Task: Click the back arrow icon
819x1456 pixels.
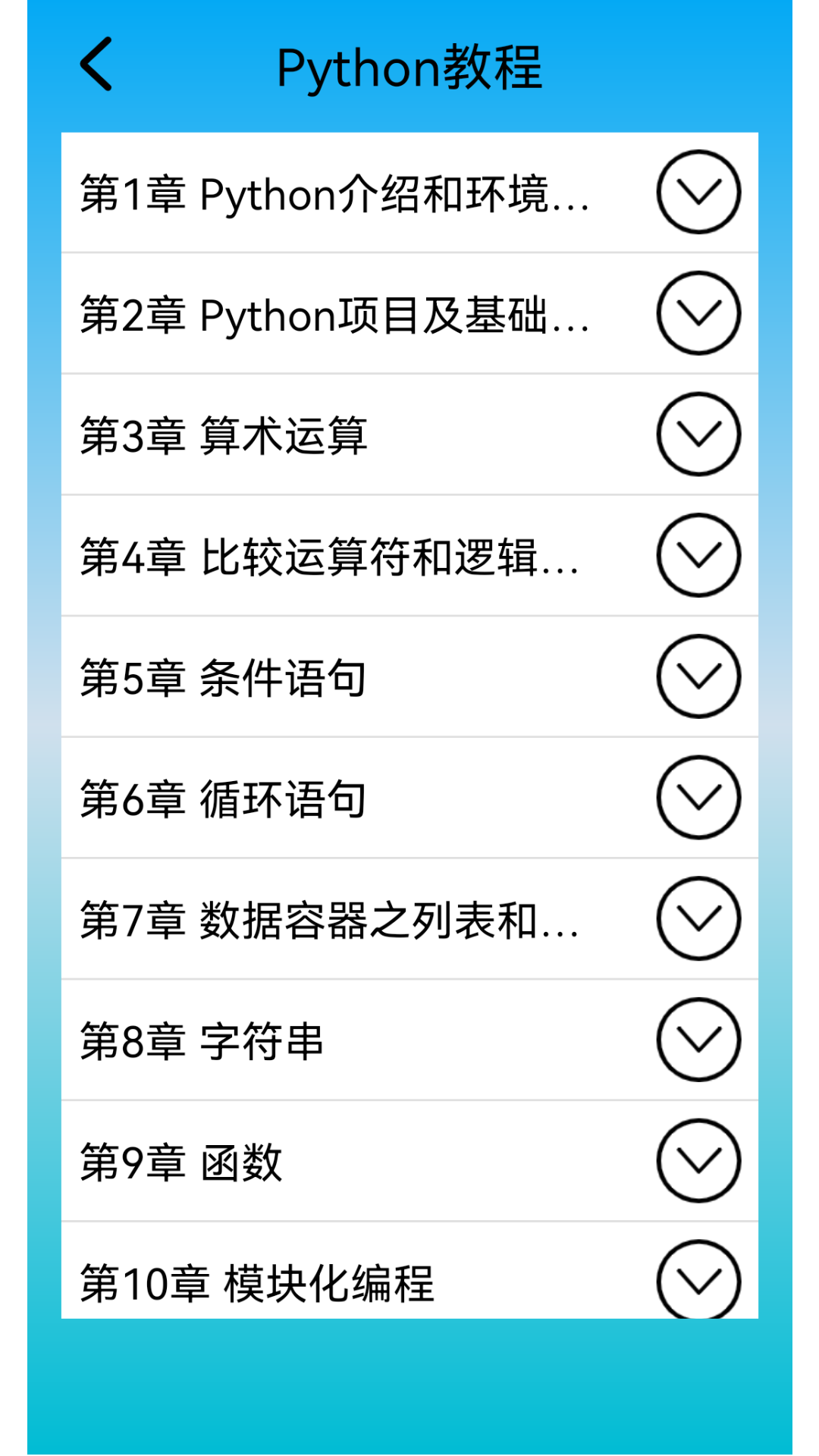Action: click(x=96, y=65)
